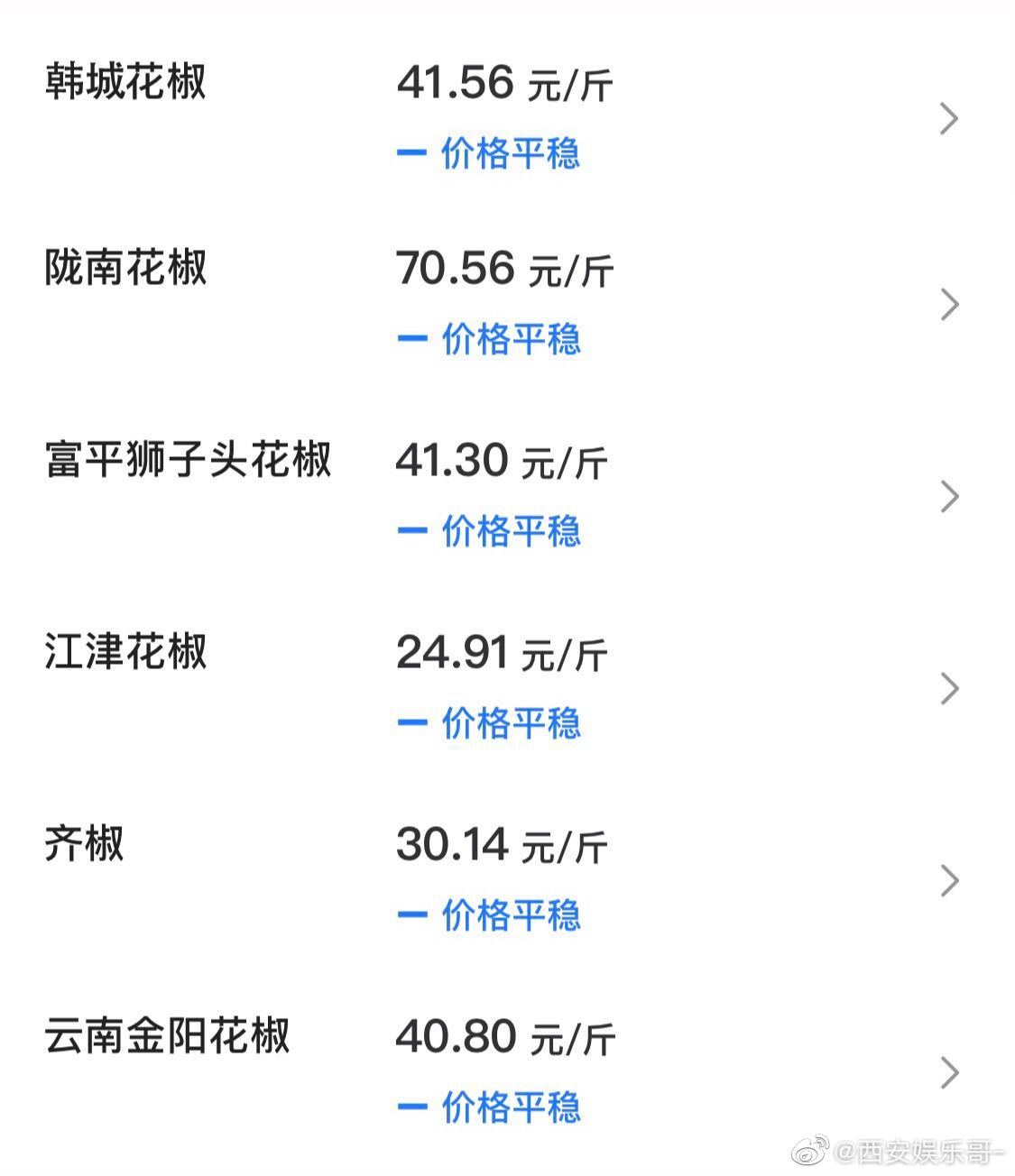
Task: Show details for 齐椒
Action: pyautogui.click(x=948, y=881)
